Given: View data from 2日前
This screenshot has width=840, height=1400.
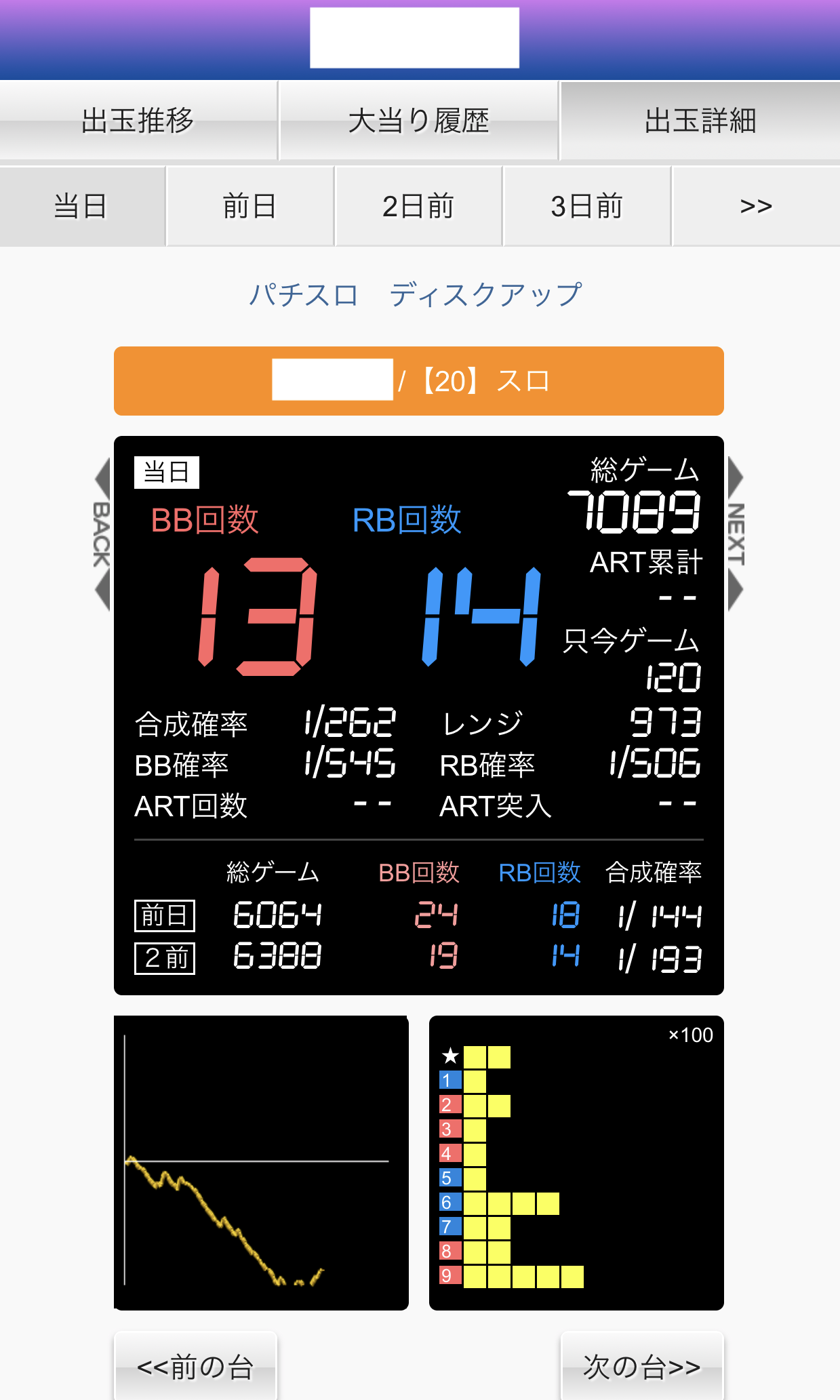Looking at the screenshot, I should pos(418,206).
